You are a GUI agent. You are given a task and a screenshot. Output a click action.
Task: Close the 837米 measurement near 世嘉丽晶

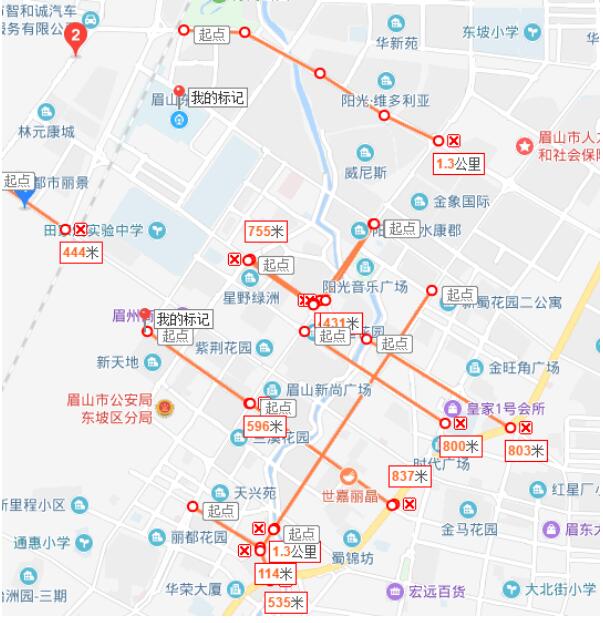pyautogui.click(x=409, y=505)
